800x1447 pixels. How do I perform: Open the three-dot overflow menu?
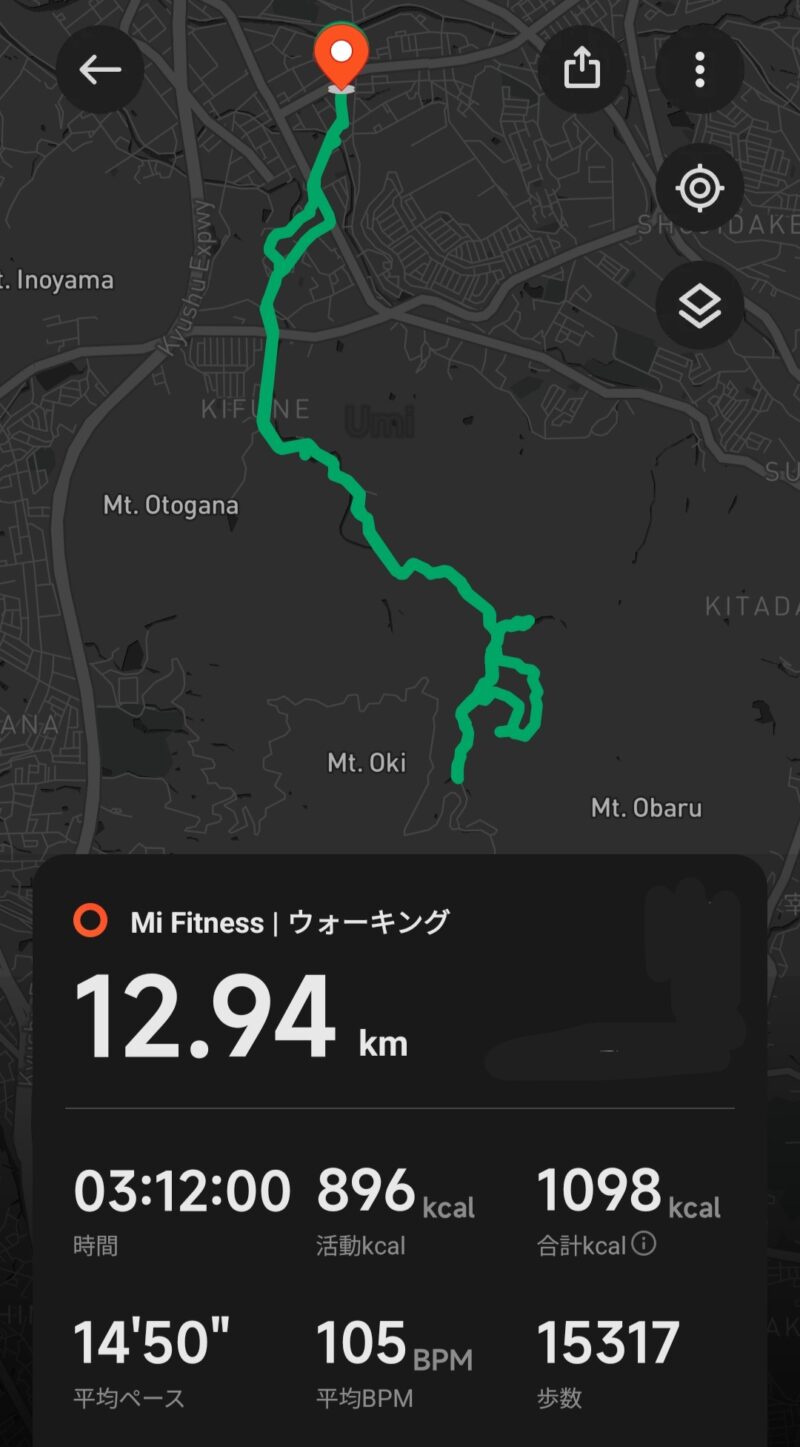(699, 69)
